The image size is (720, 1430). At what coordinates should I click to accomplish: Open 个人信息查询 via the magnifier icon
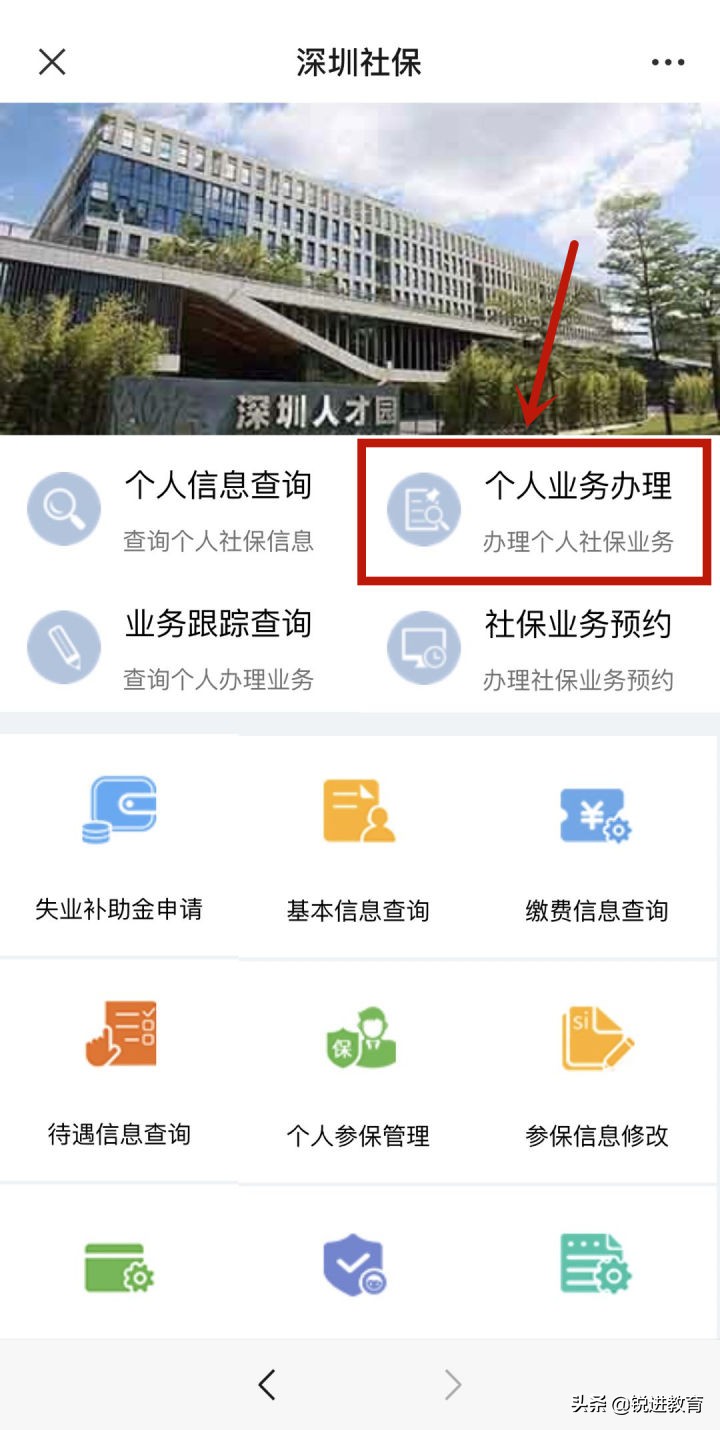[x=62, y=508]
